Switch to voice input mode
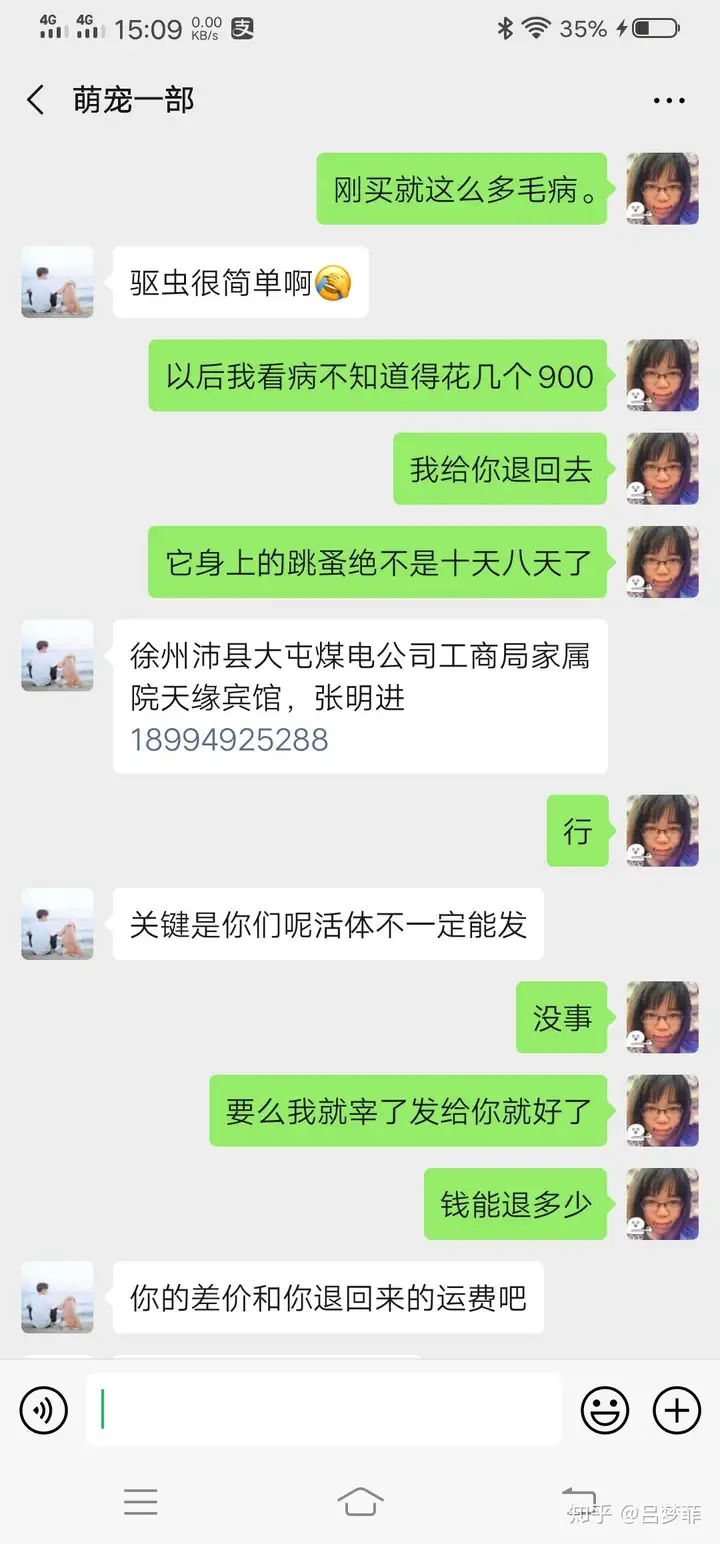 click(44, 1411)
